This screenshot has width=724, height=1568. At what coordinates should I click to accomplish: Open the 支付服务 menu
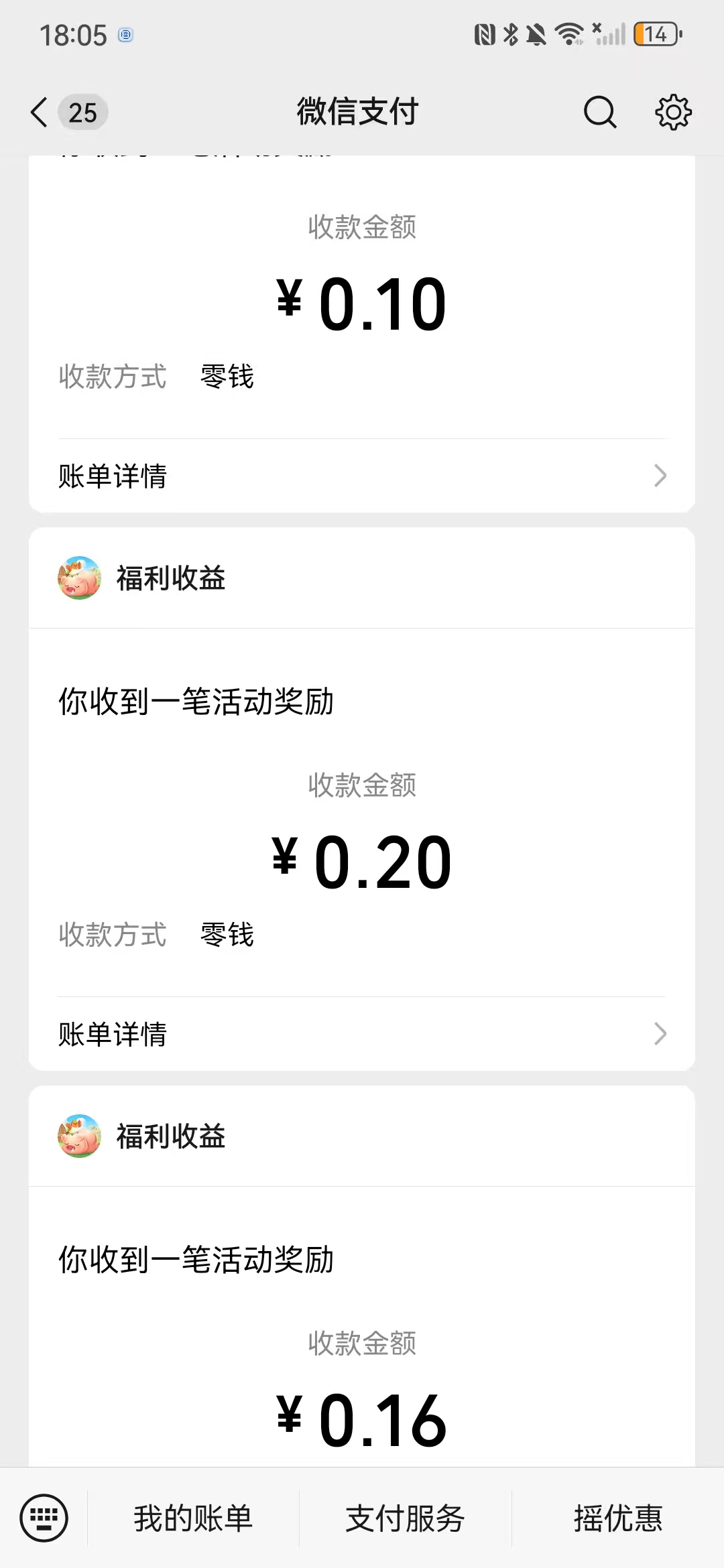tap(405, 1518)
